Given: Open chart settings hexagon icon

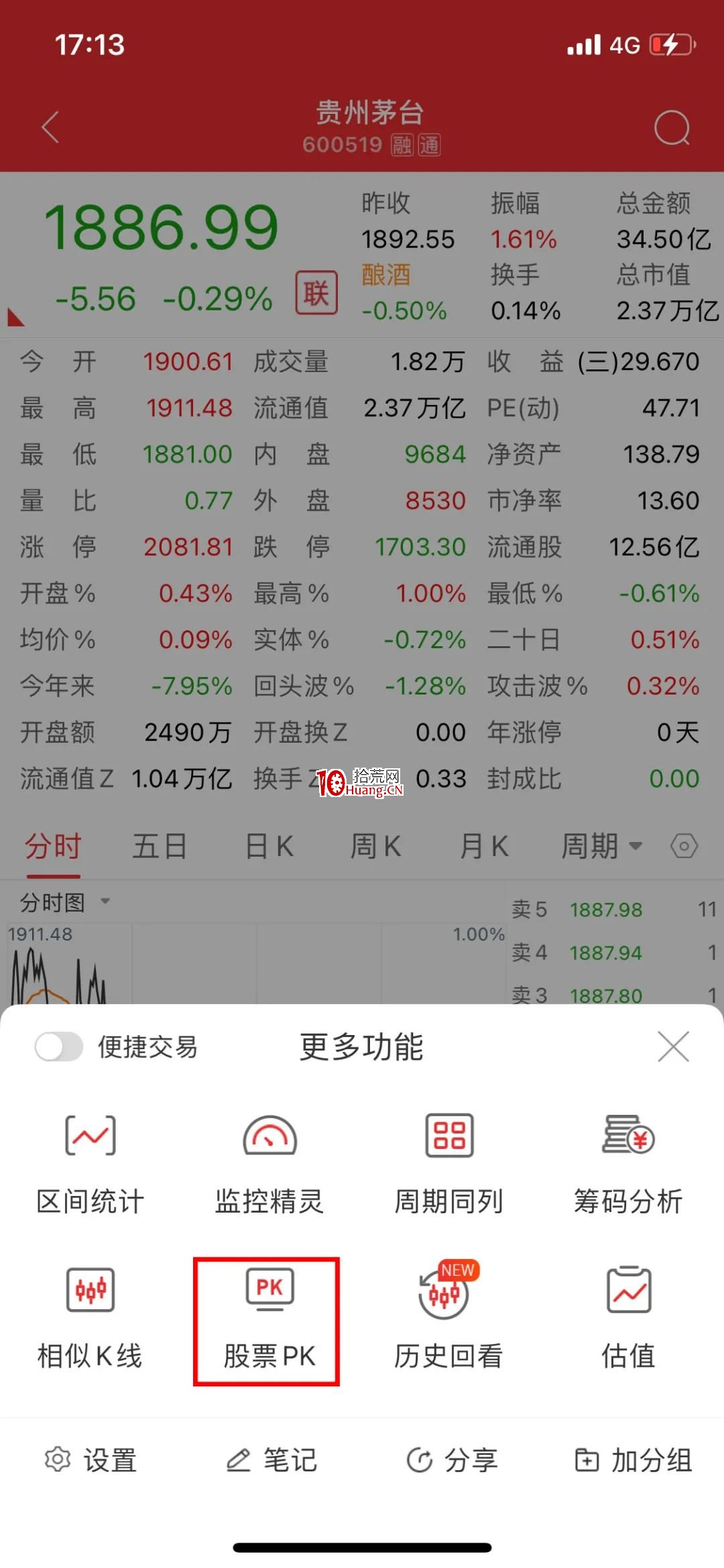Looking at the screenshot, I should [684, 846].
